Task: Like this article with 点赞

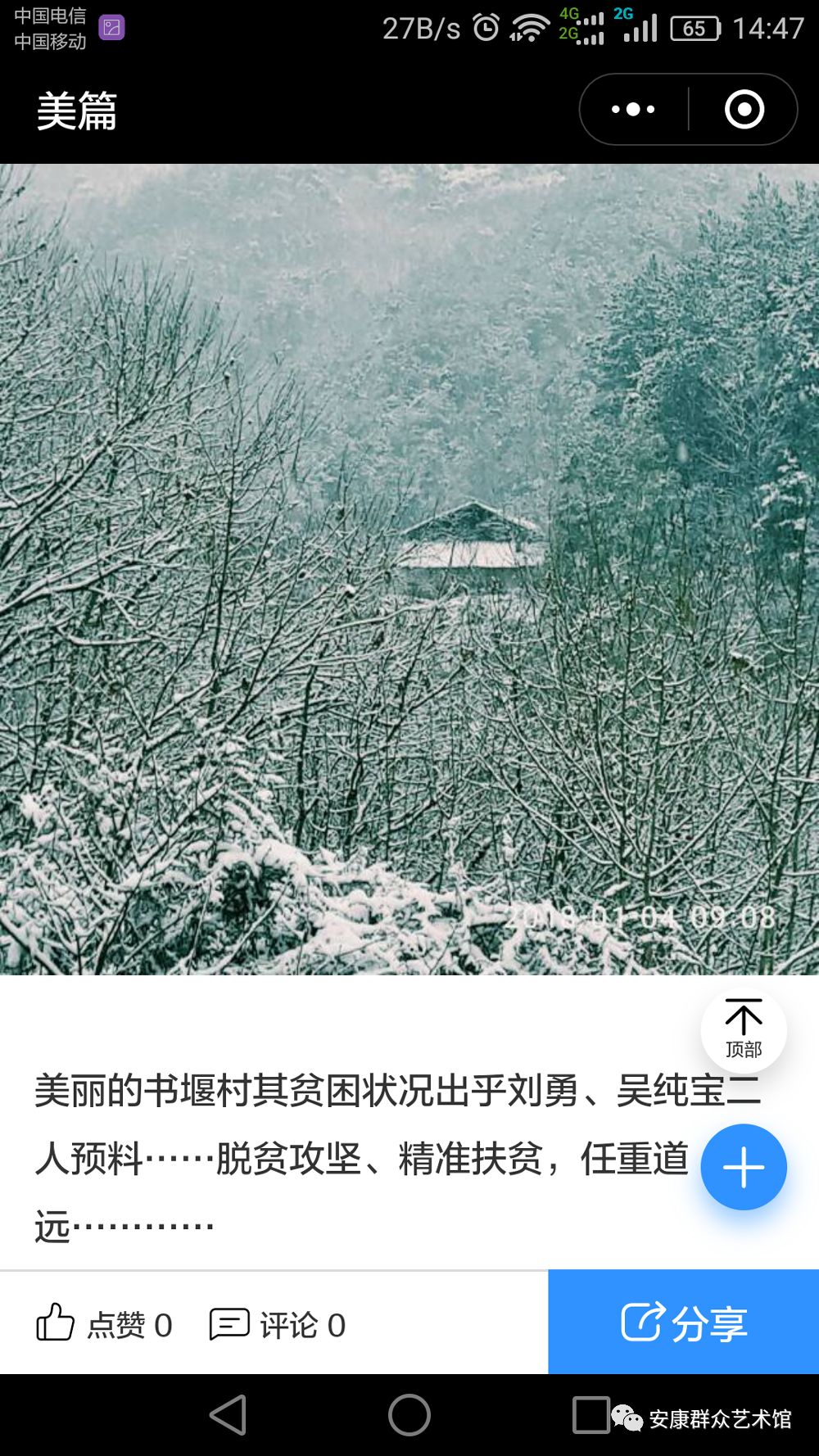Action: [104, 1323]
